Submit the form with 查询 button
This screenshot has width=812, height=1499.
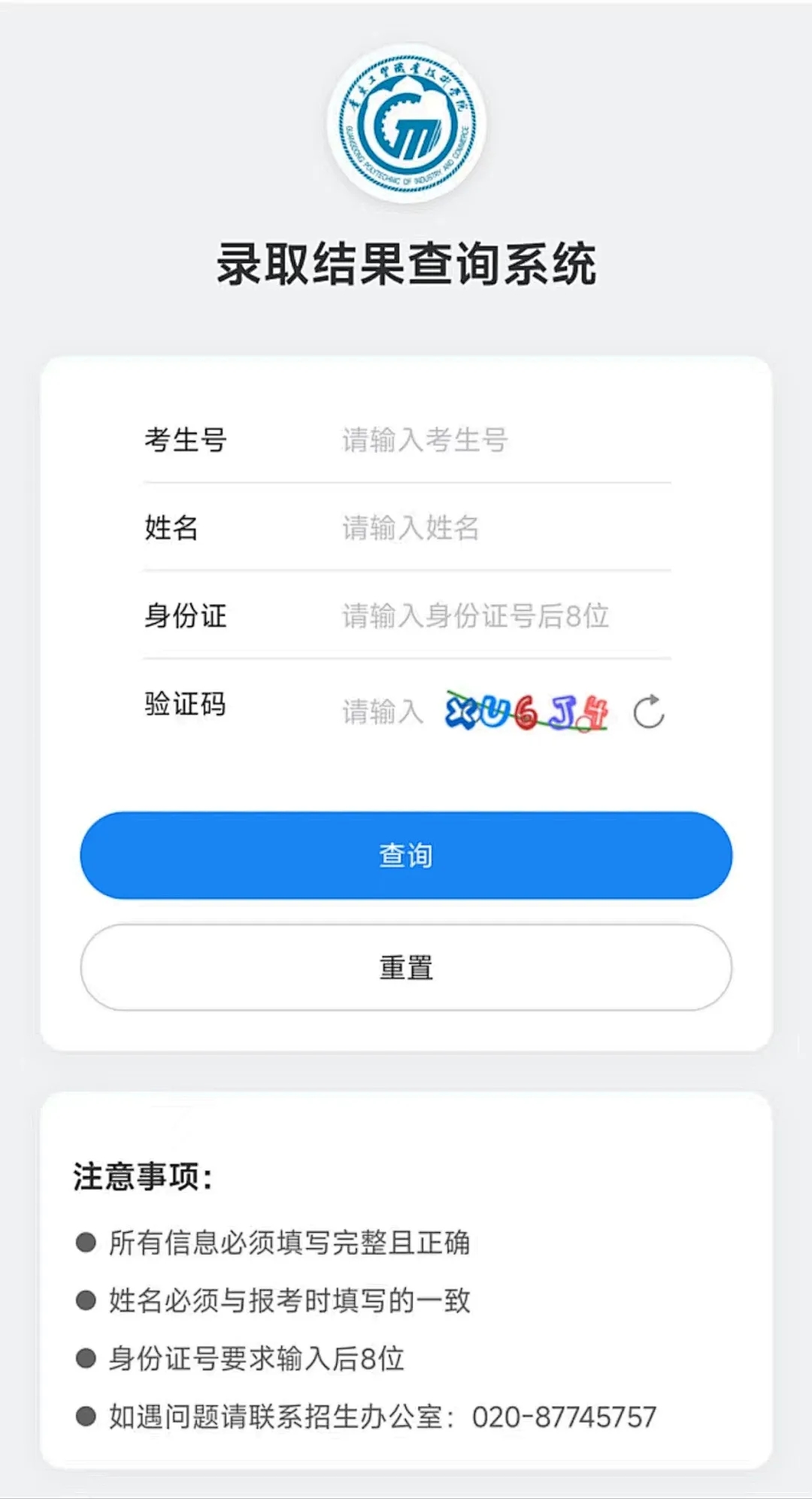point(406,855)
